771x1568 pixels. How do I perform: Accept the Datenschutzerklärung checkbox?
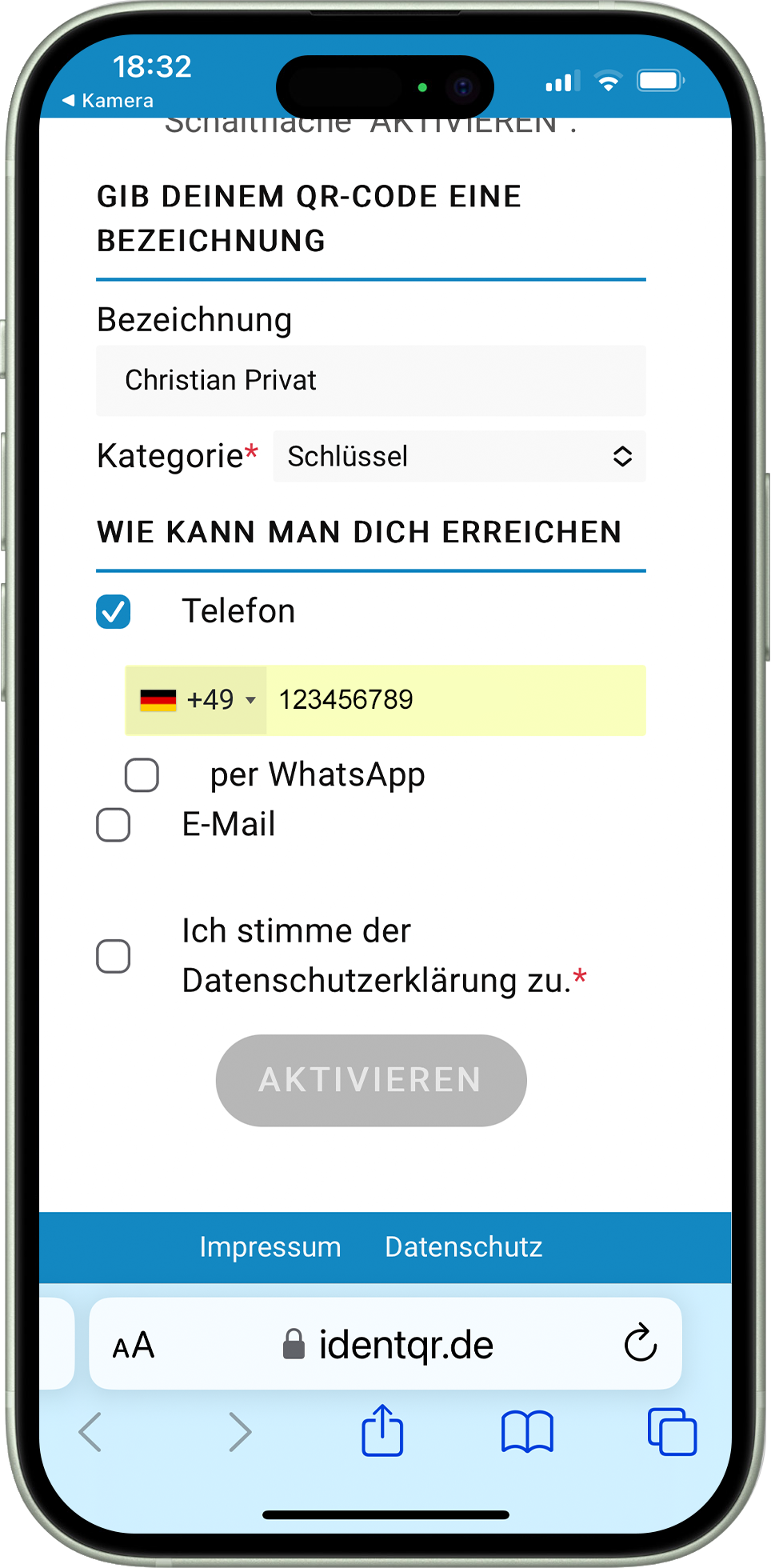coord(114,956)
